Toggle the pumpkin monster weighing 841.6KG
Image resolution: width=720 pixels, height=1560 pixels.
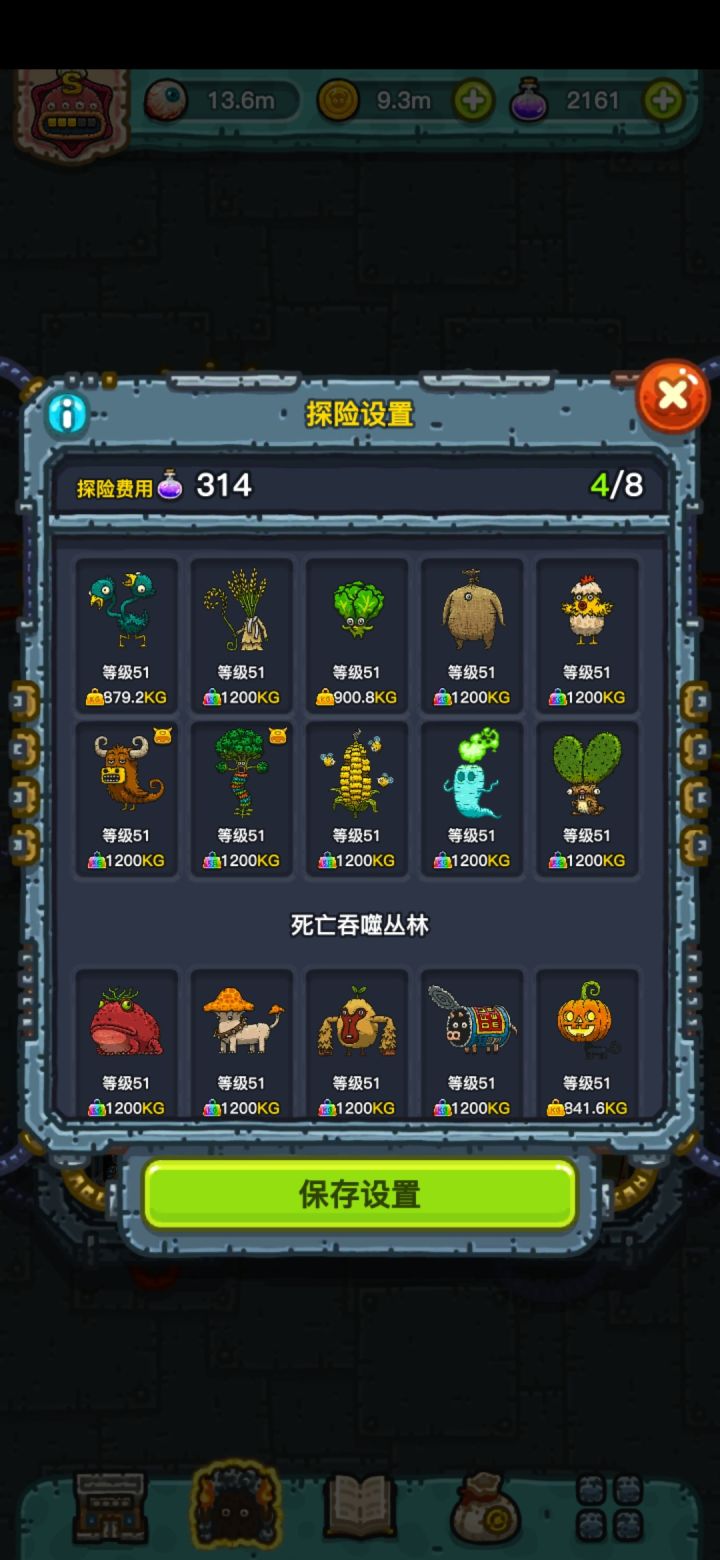(x=587, y=1042)
